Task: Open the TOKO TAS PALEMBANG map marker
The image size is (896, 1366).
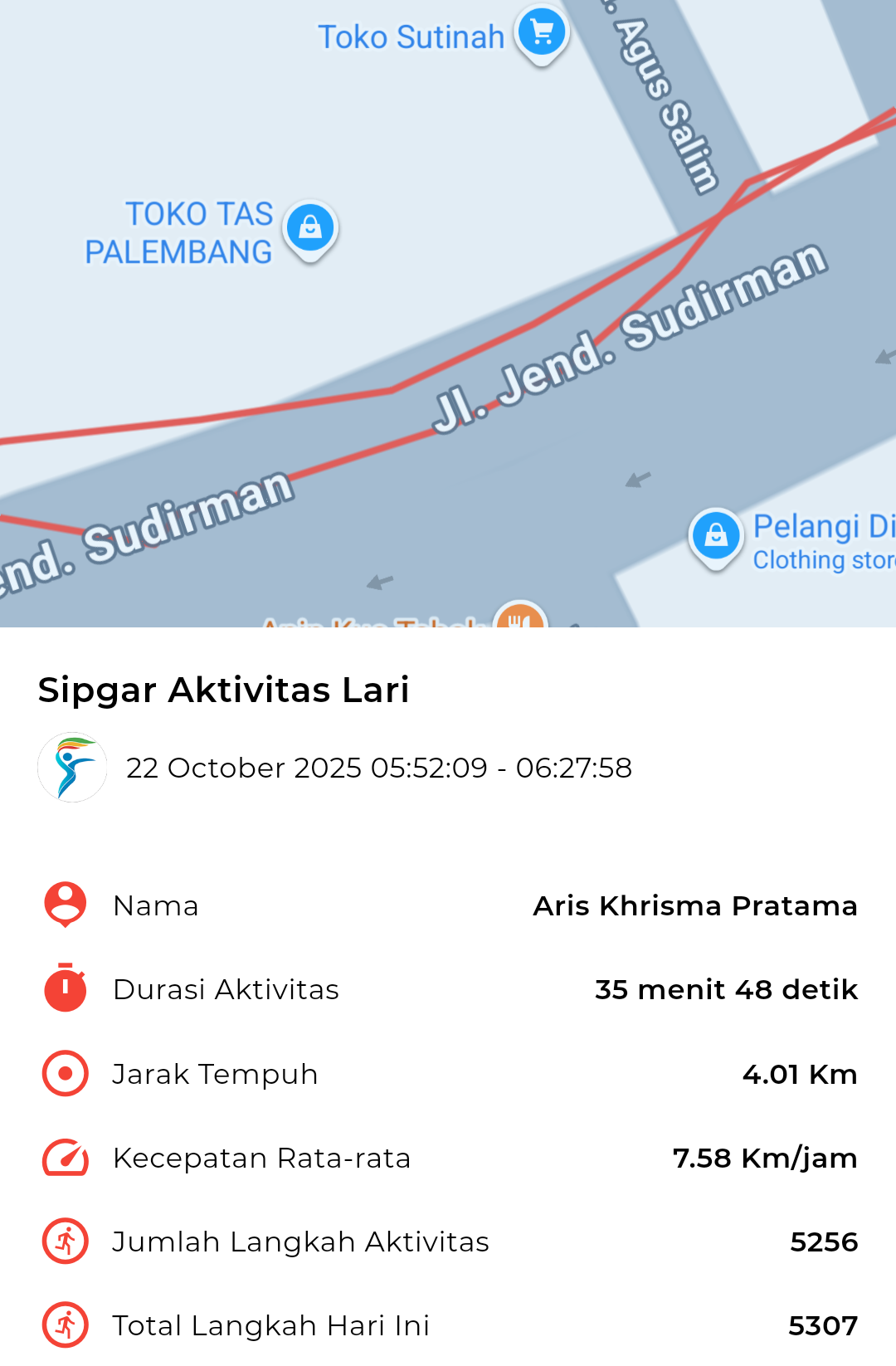Action: (310, 227)
